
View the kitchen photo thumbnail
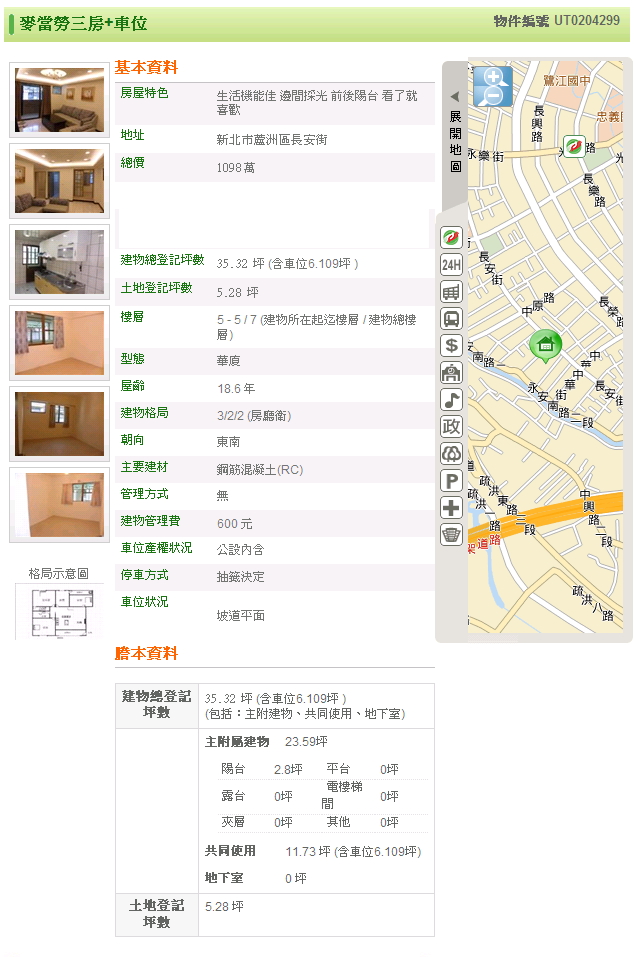(59, 262)
